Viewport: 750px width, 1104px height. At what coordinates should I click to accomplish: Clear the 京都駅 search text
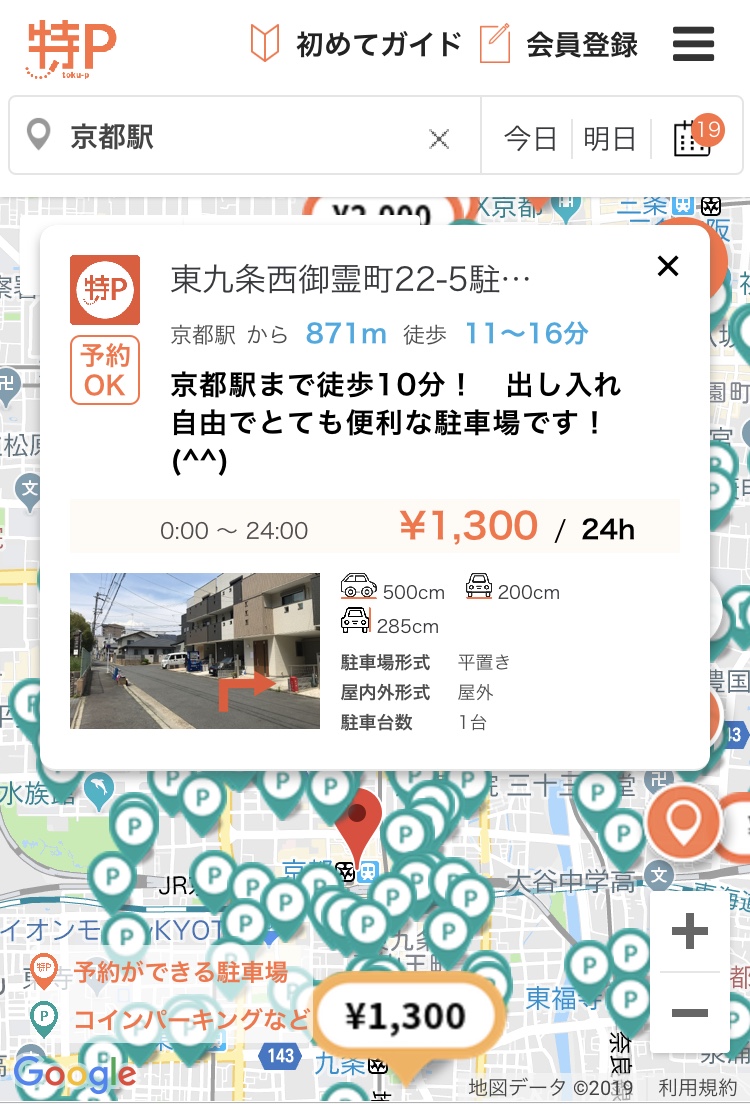point(439,139)
